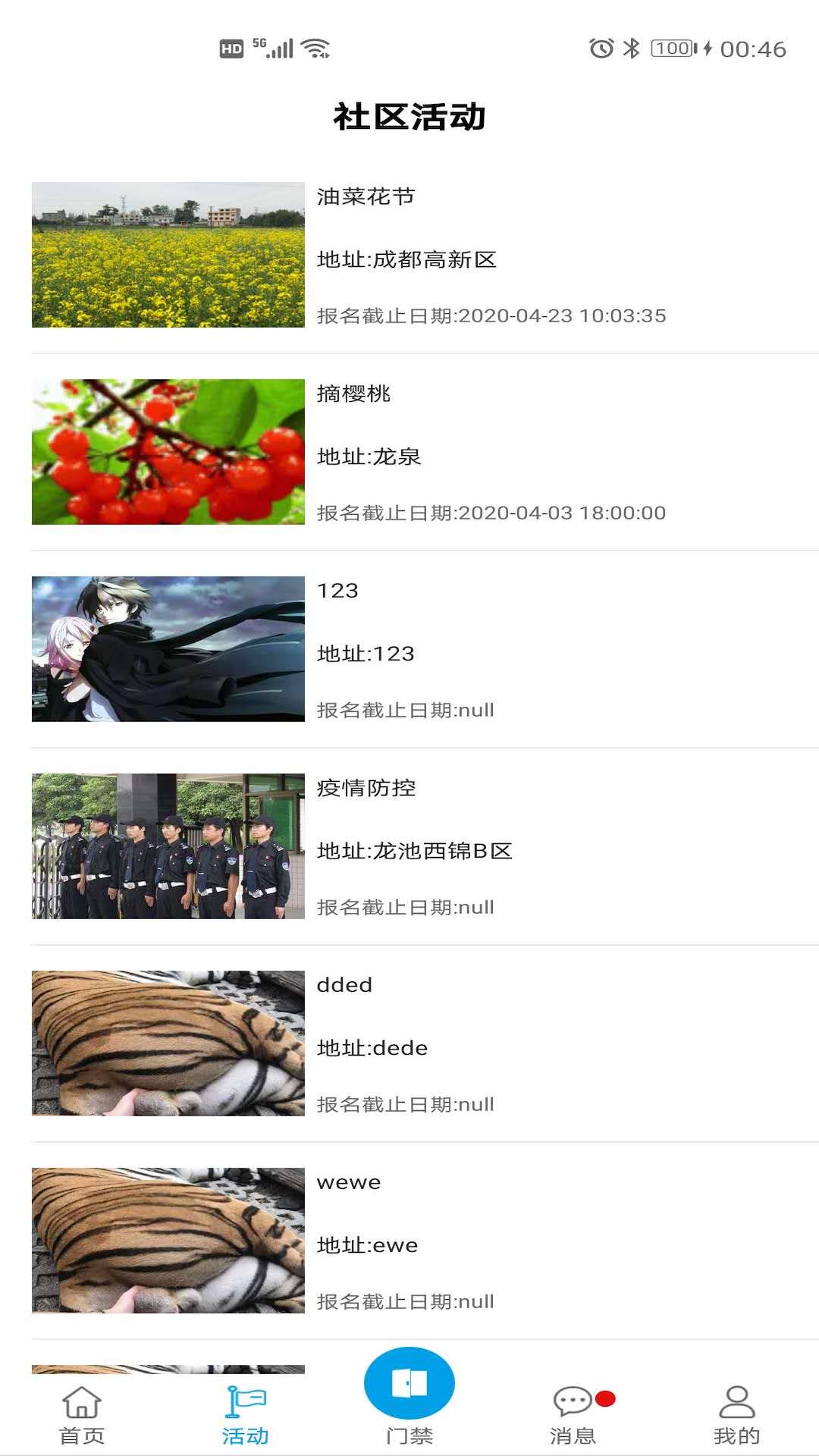Tap the red notification dot on 消息
This screenshot has height=1456, width=819.
(606, 1399)
